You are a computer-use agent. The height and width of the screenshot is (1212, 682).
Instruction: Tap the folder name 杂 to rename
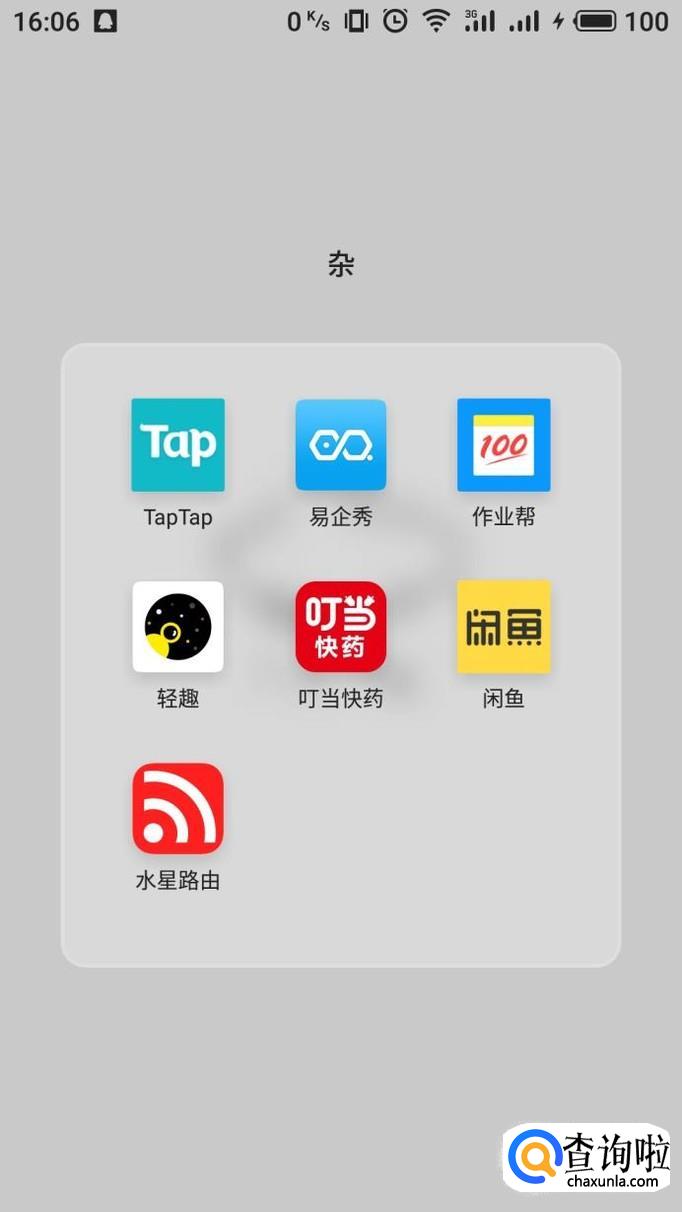tap(341, 265)
